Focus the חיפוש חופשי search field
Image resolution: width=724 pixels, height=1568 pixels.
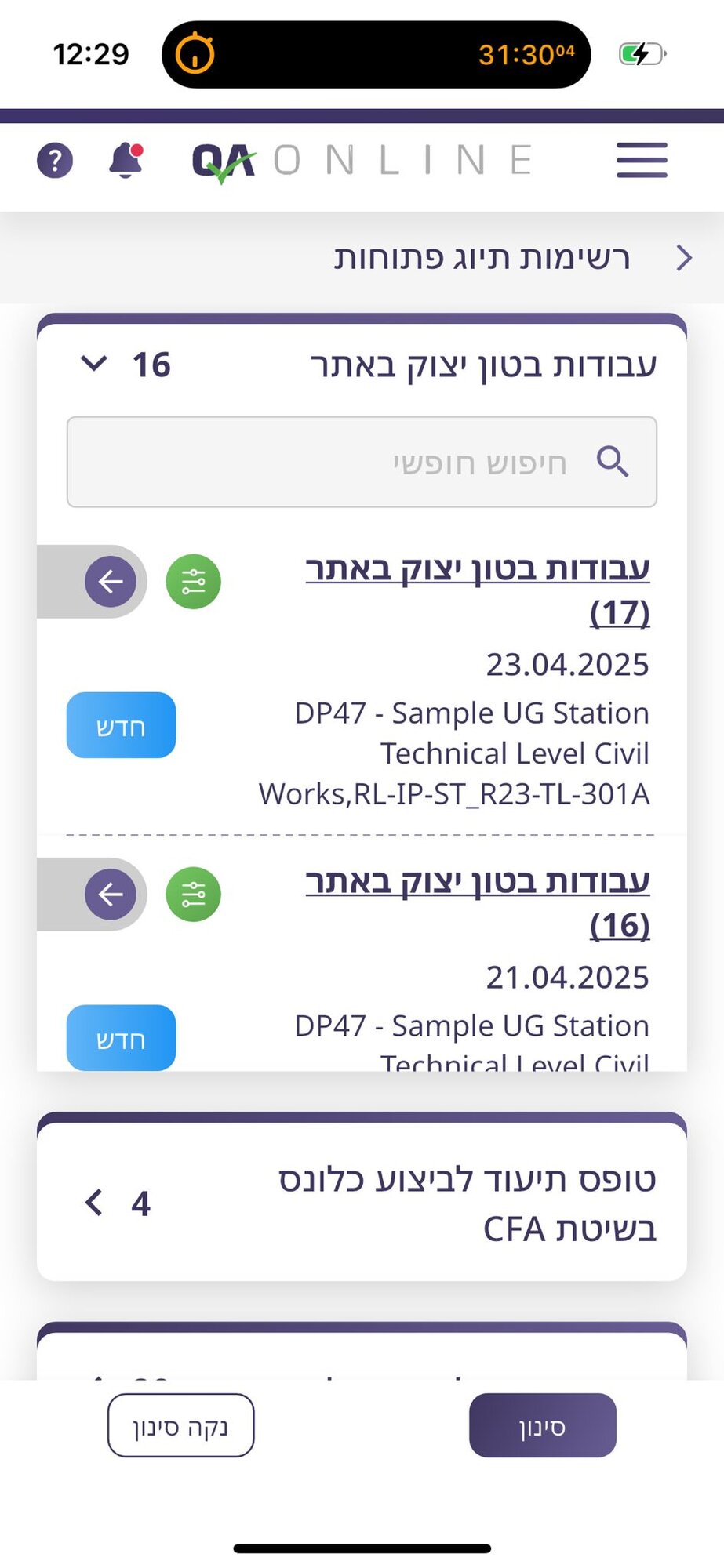(362, 462)
